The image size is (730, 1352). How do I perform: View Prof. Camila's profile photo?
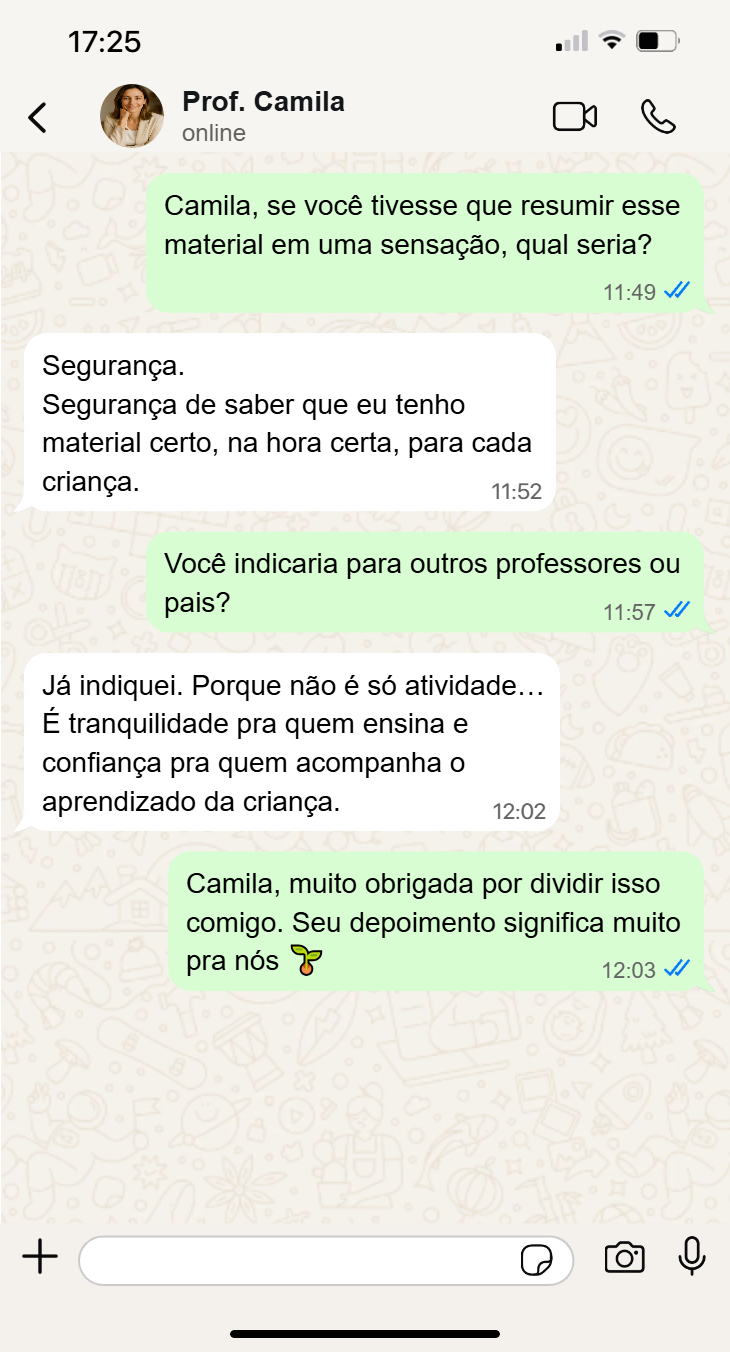tap(132, 116)
